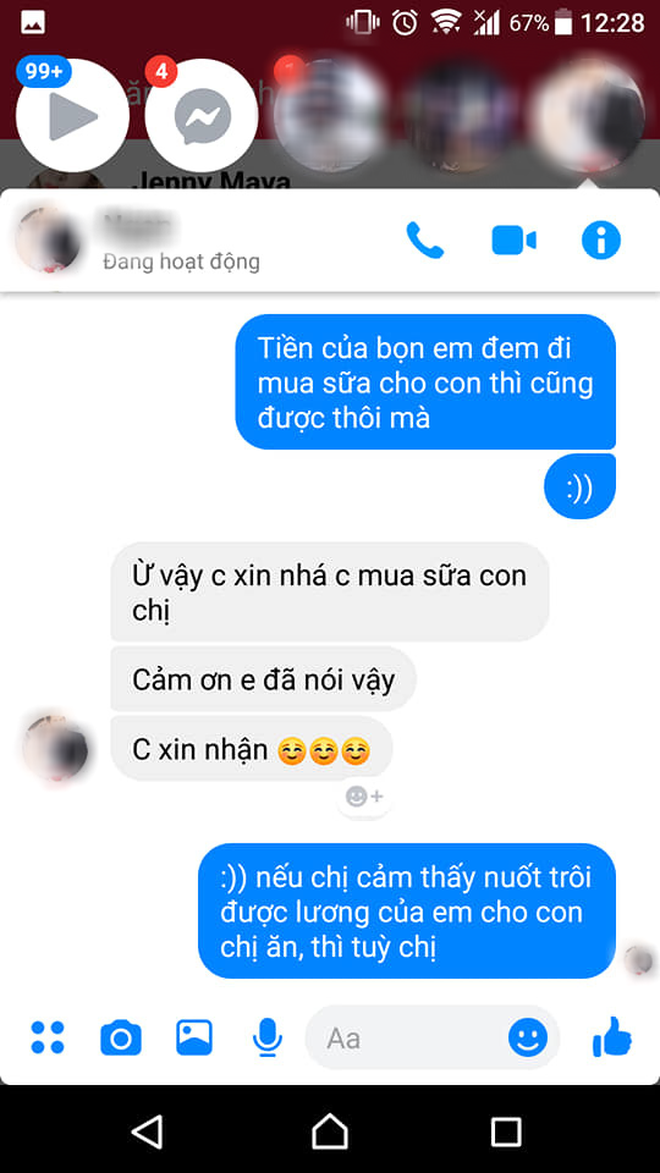Focus the Aa message text field
The height and width of the screenshot is (1173, 660).
click(x=410, y=1038)
